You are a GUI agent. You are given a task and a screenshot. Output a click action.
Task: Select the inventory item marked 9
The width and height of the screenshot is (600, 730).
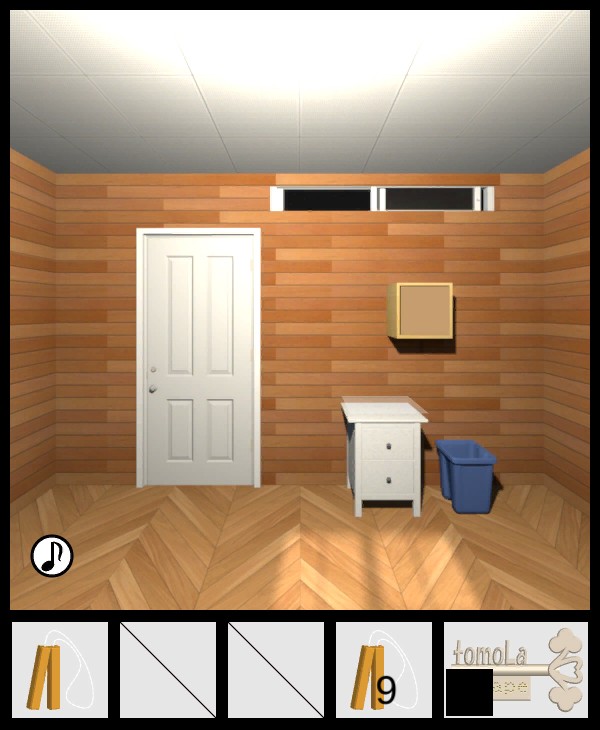pyautogui.click(x=383, y=670)
